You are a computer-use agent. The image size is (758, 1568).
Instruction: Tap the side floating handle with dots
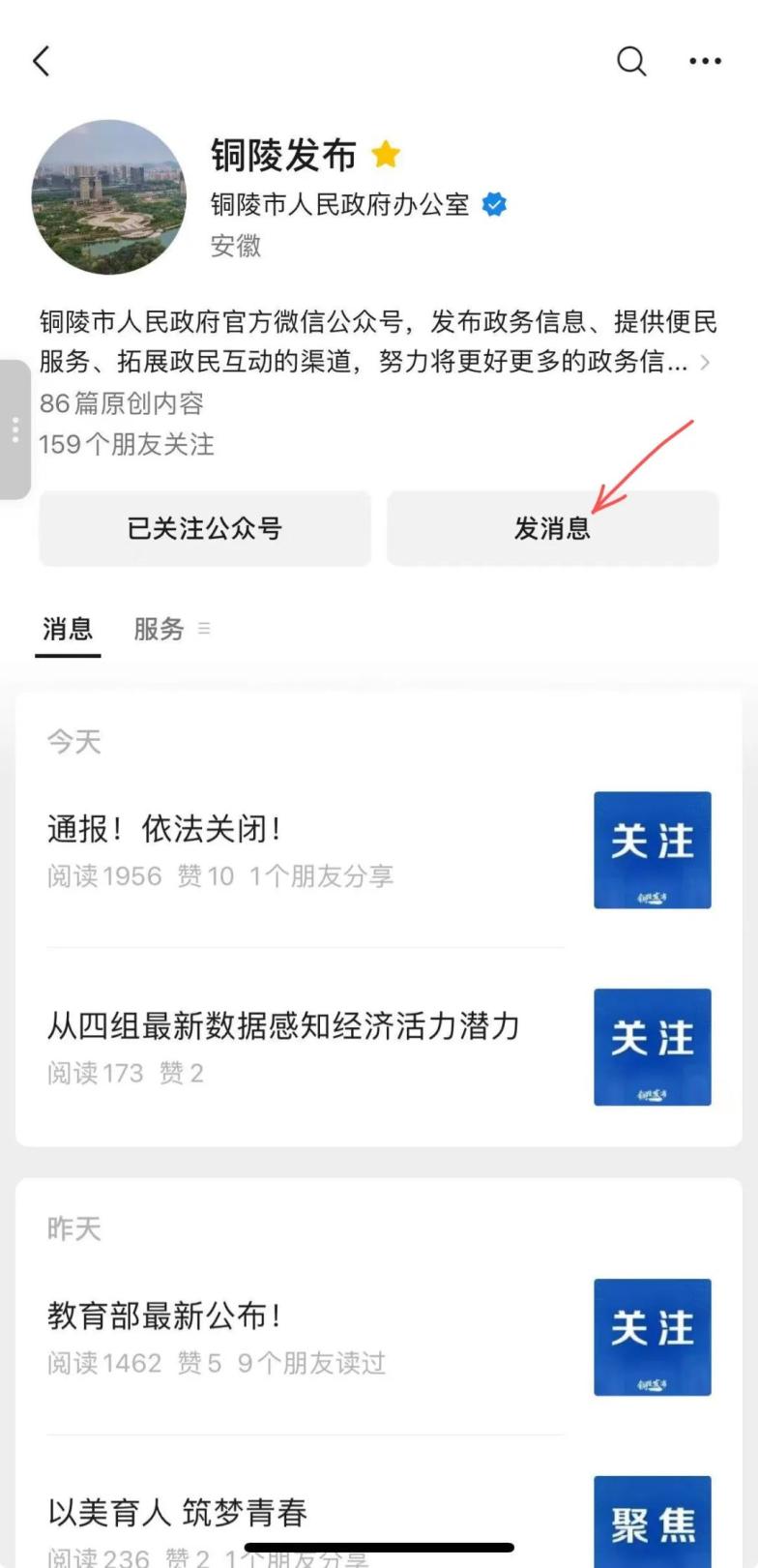15,429
